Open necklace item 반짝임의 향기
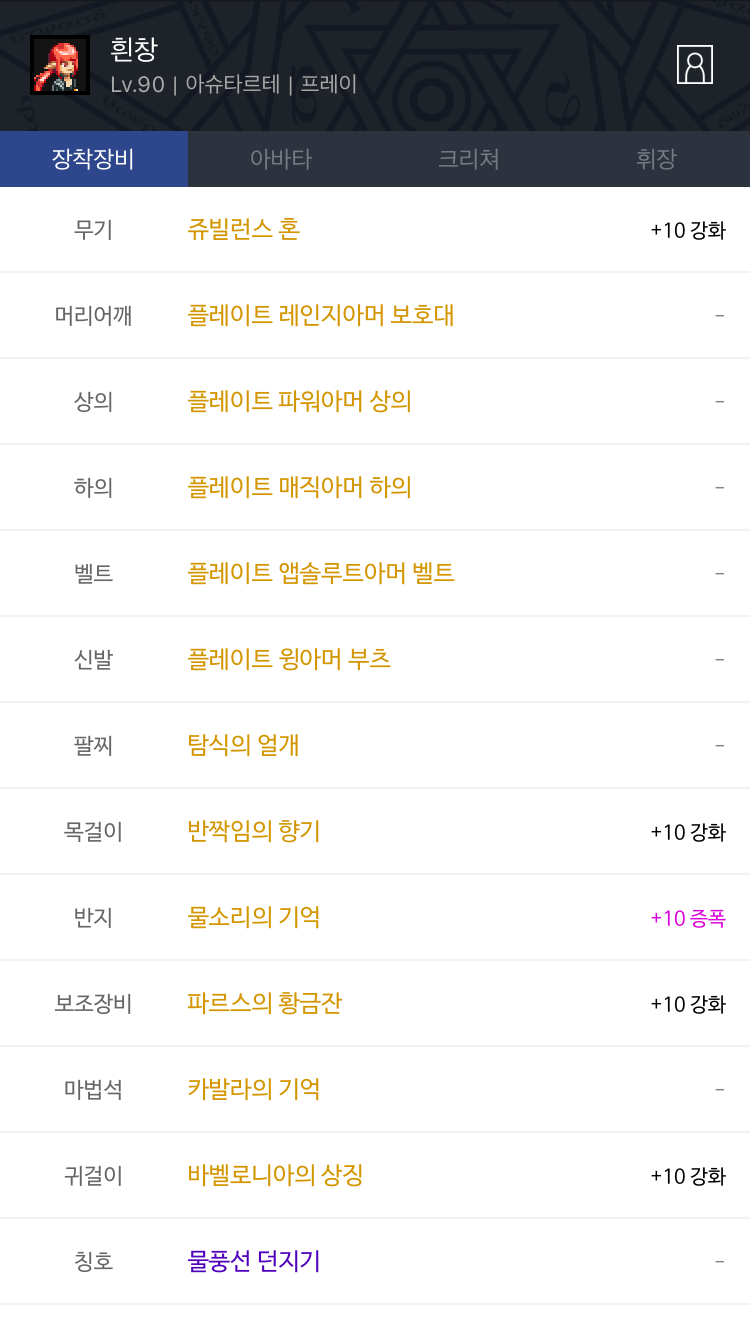This screenshot has width=750, height=1334. pos(254,832)
